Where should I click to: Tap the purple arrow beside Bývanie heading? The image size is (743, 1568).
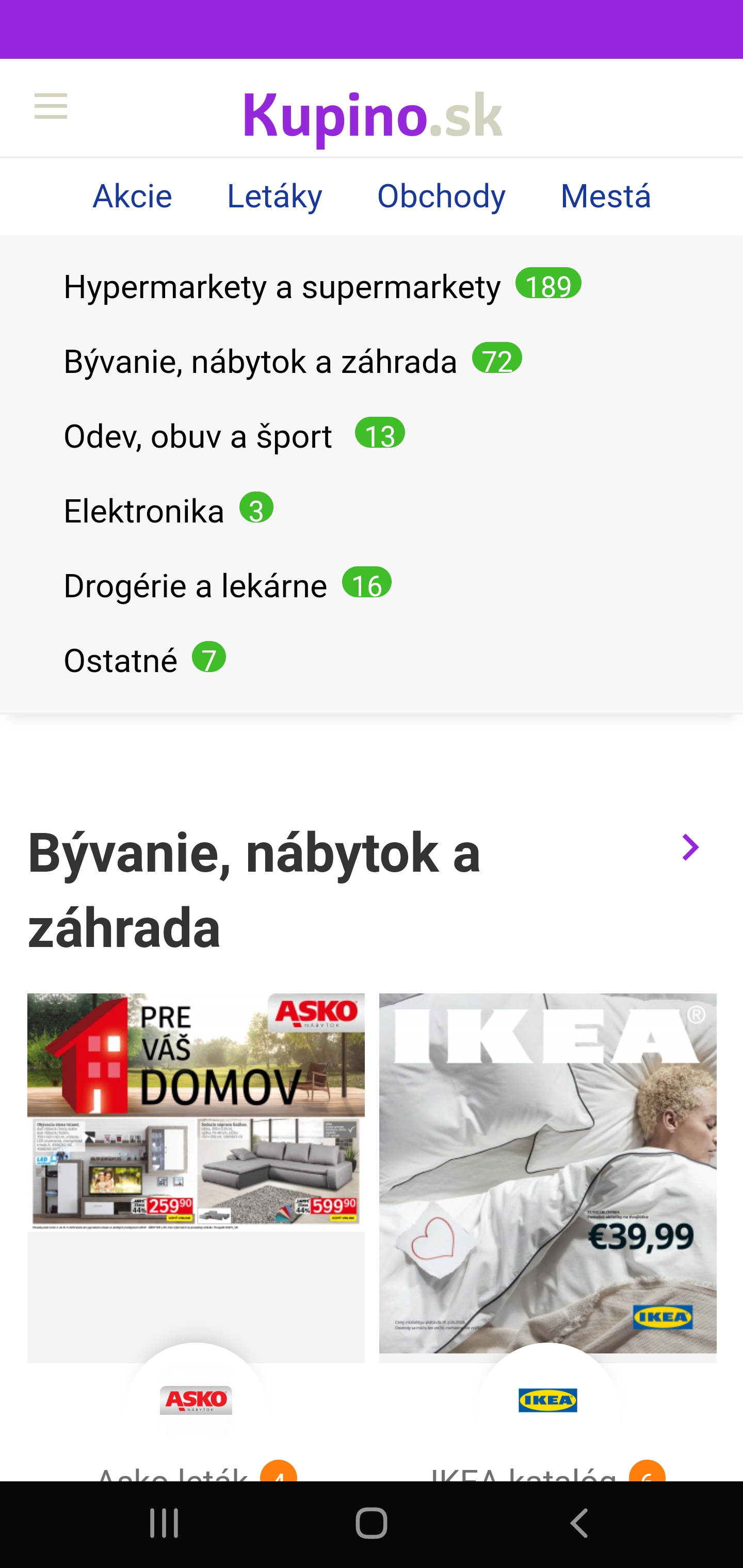click(690, 847)
